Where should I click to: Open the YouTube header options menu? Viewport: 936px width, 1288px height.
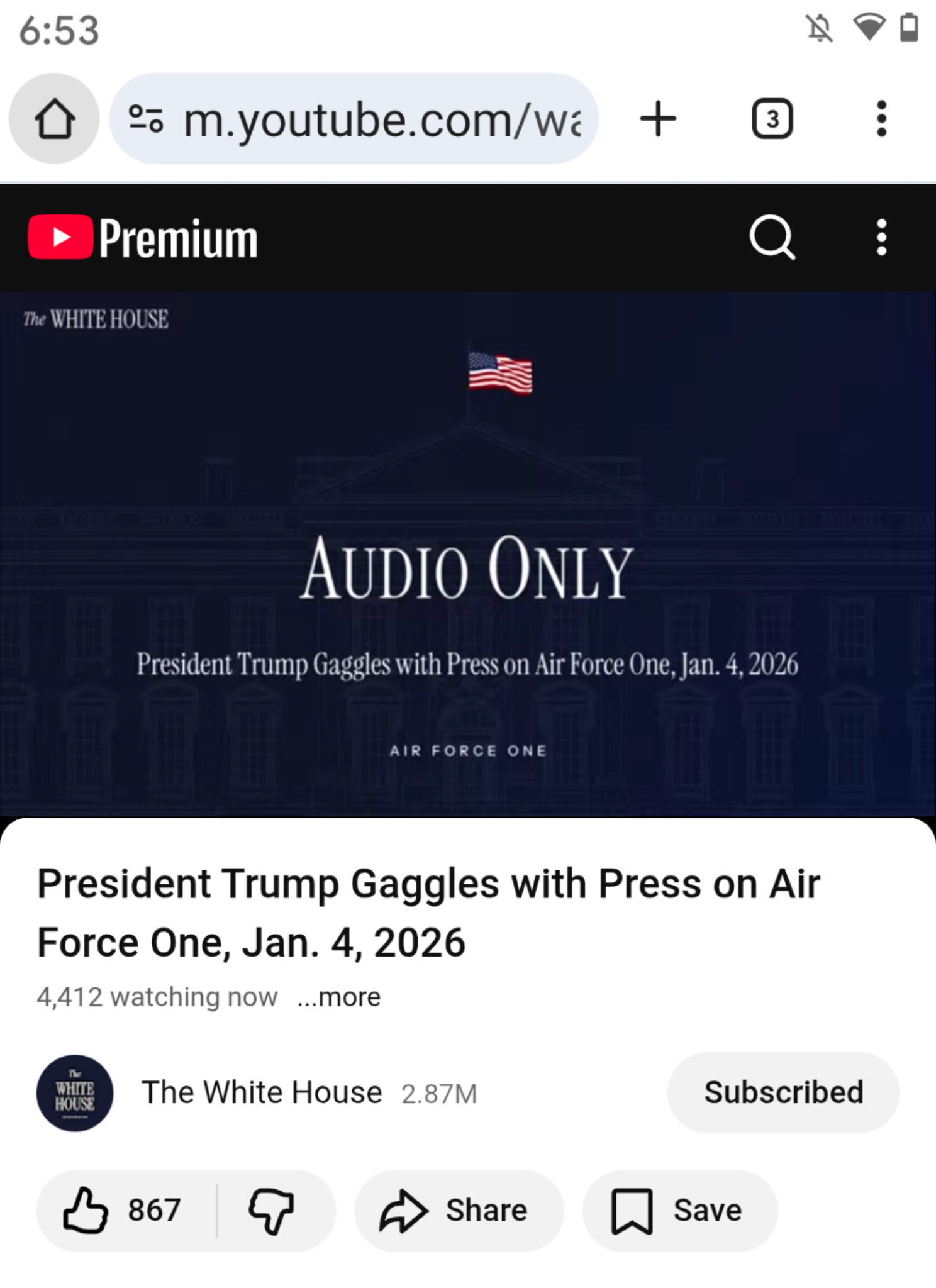(x=881, y=238)
